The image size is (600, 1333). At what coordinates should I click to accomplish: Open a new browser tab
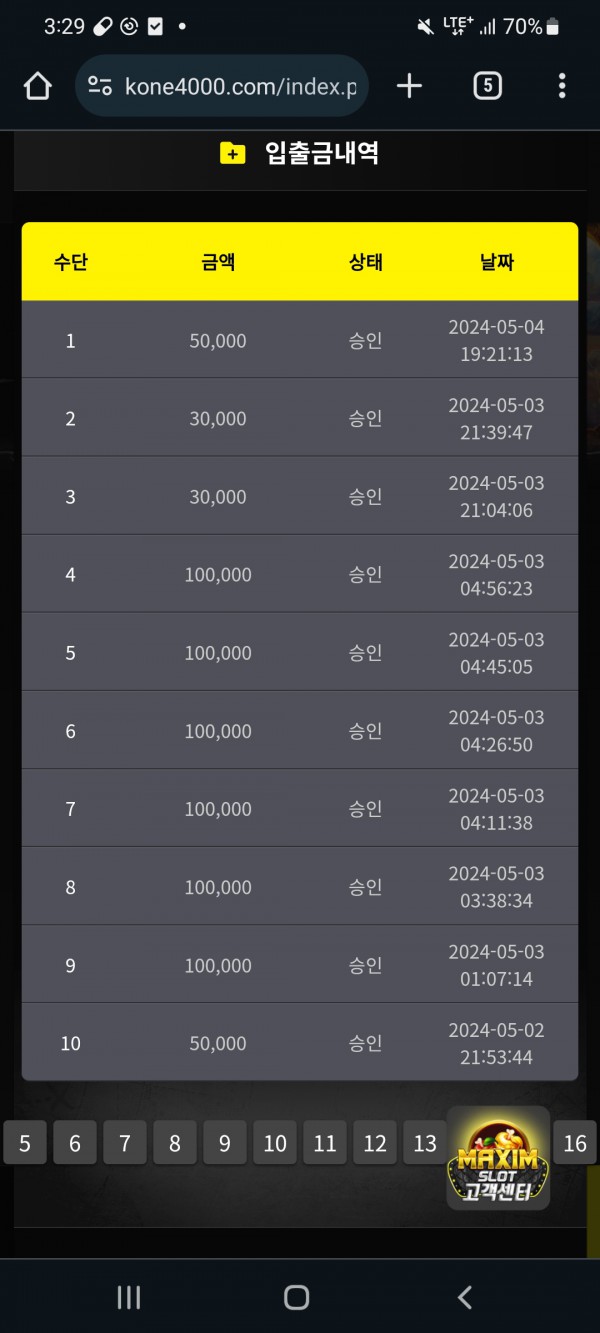[409, 87]
